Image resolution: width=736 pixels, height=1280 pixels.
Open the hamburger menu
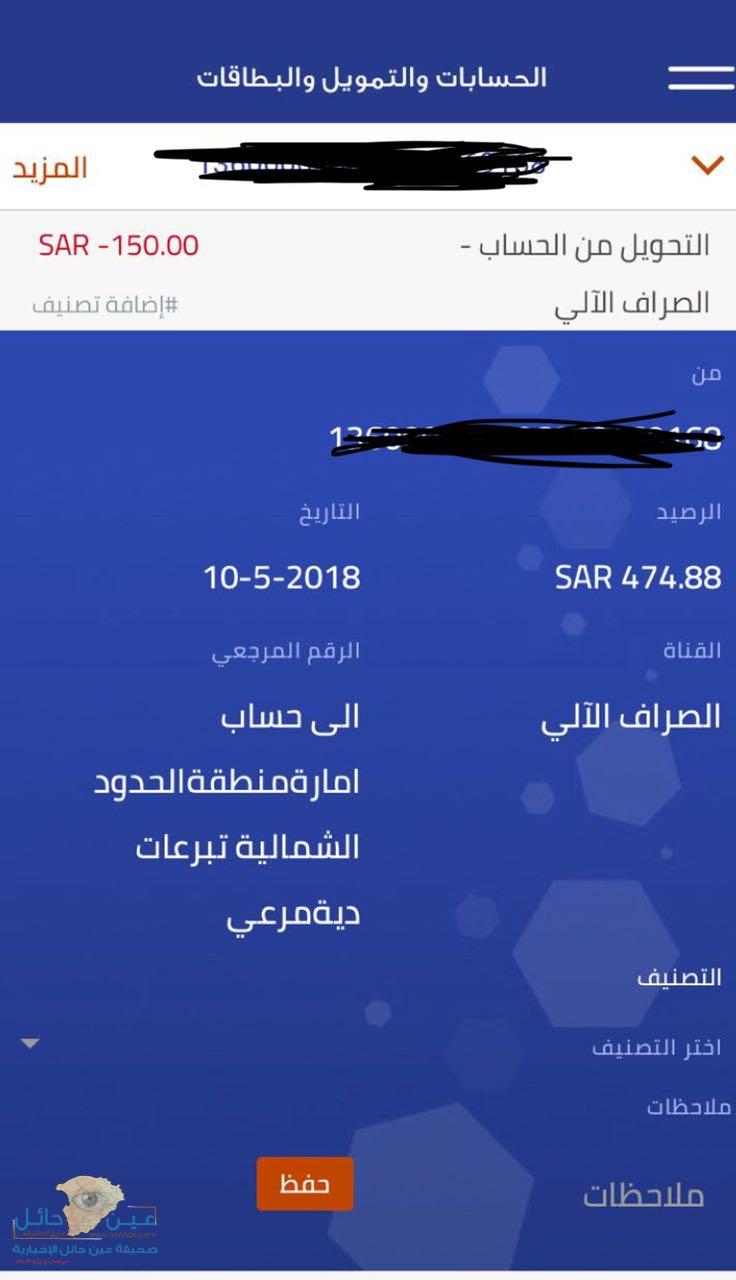coord(701,78)
